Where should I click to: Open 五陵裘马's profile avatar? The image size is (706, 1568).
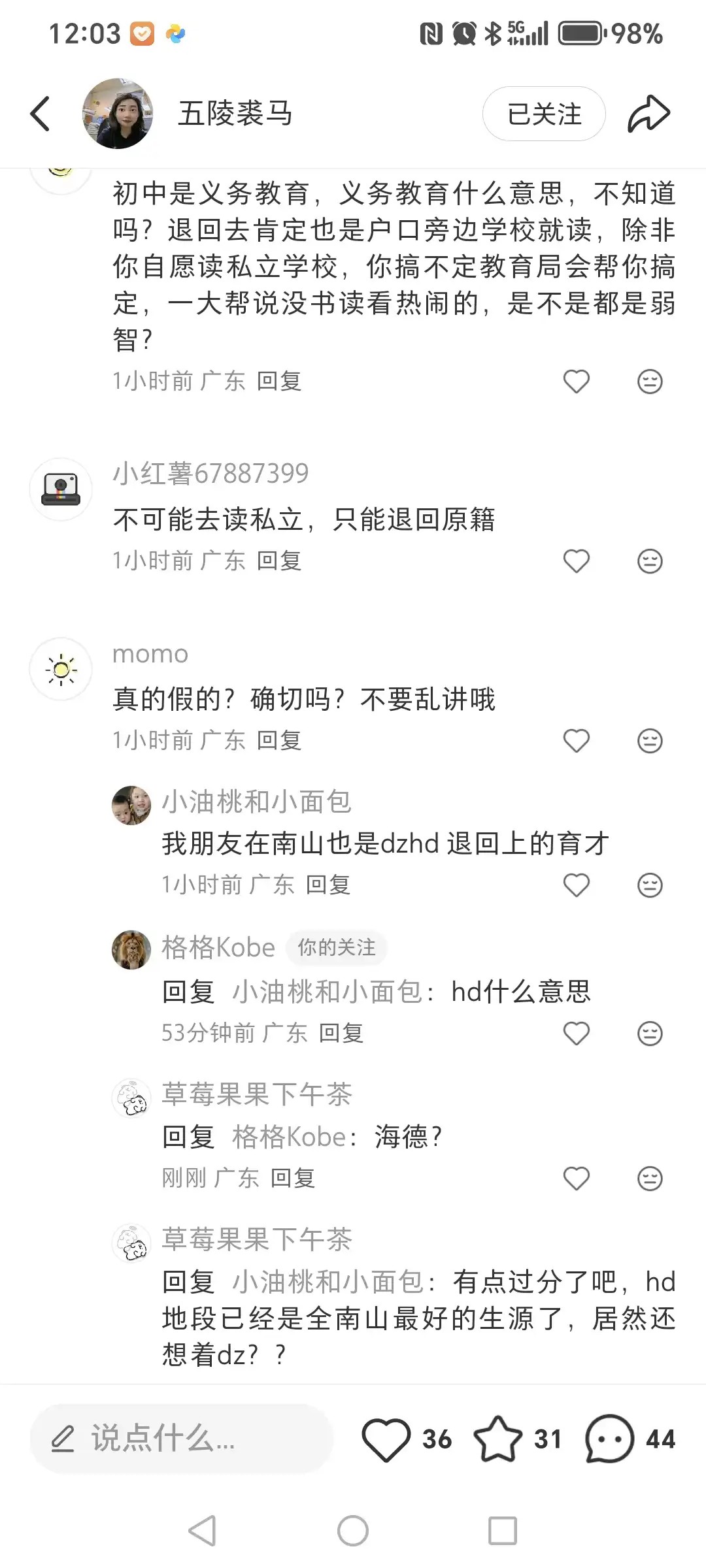coord(118,114)
